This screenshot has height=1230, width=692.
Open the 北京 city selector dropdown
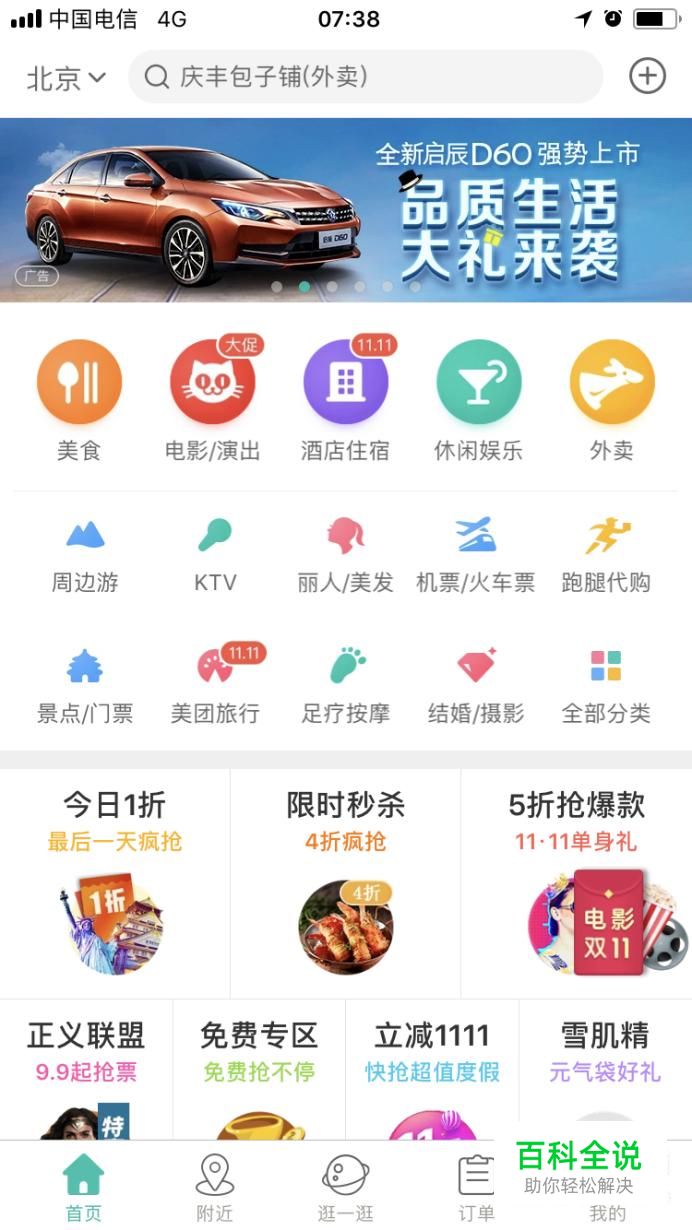coord(66,78)
